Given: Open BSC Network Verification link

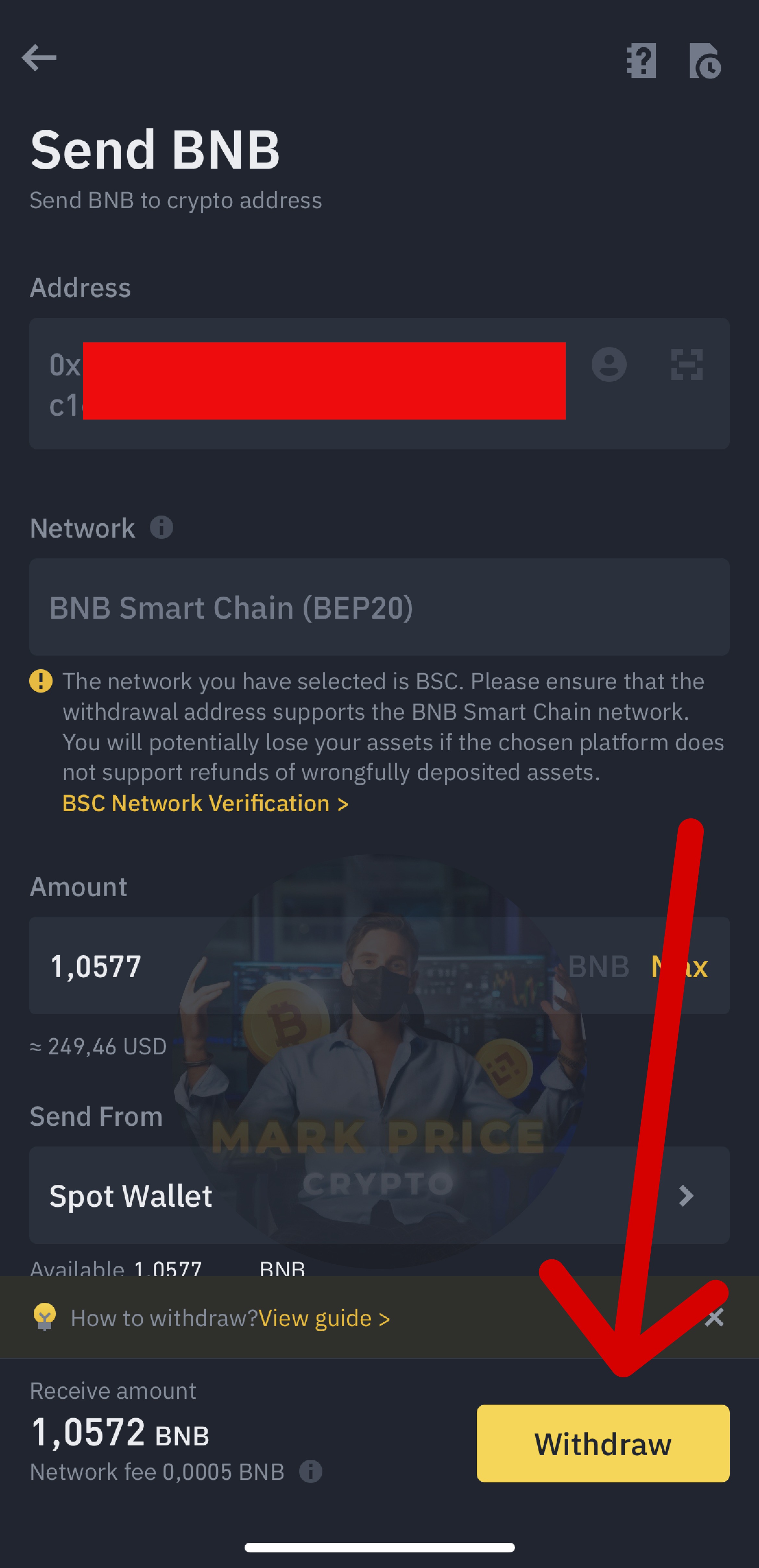Looking at the screenshot, I should 205,803.
